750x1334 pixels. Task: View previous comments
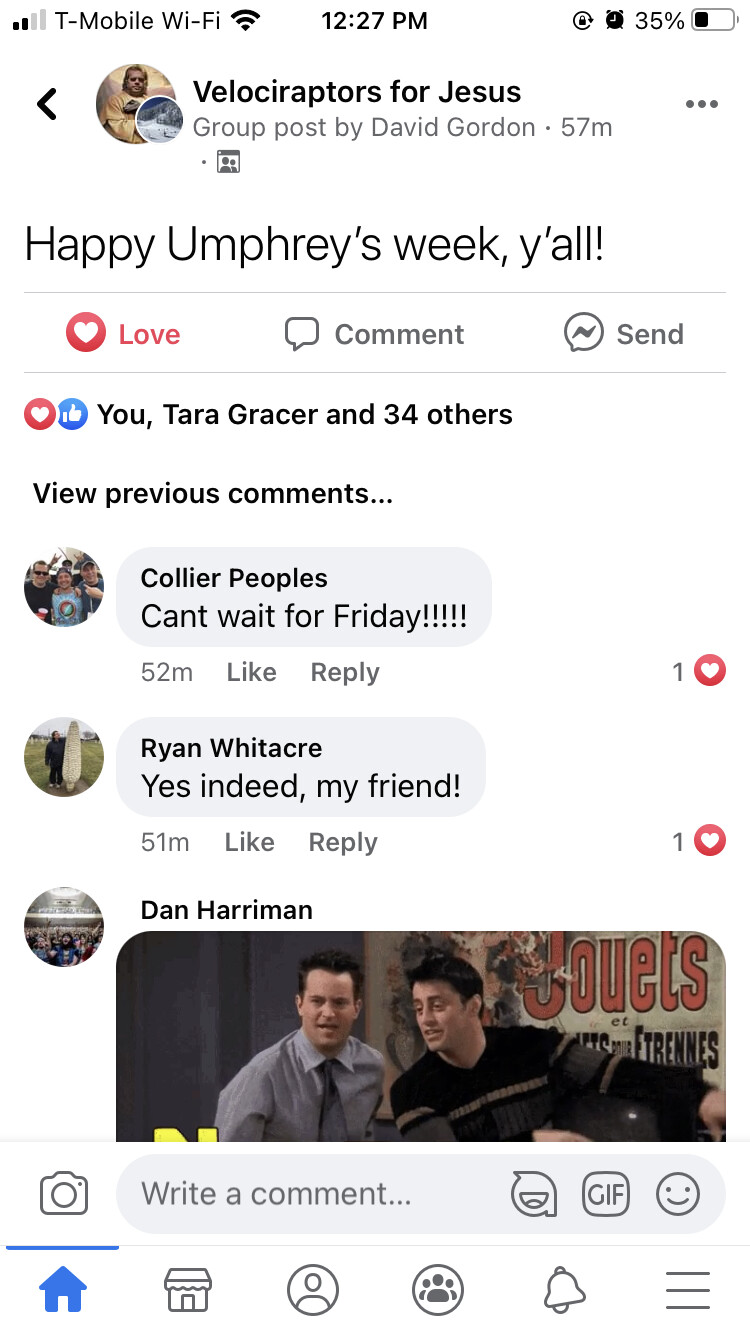pos(213,494)
